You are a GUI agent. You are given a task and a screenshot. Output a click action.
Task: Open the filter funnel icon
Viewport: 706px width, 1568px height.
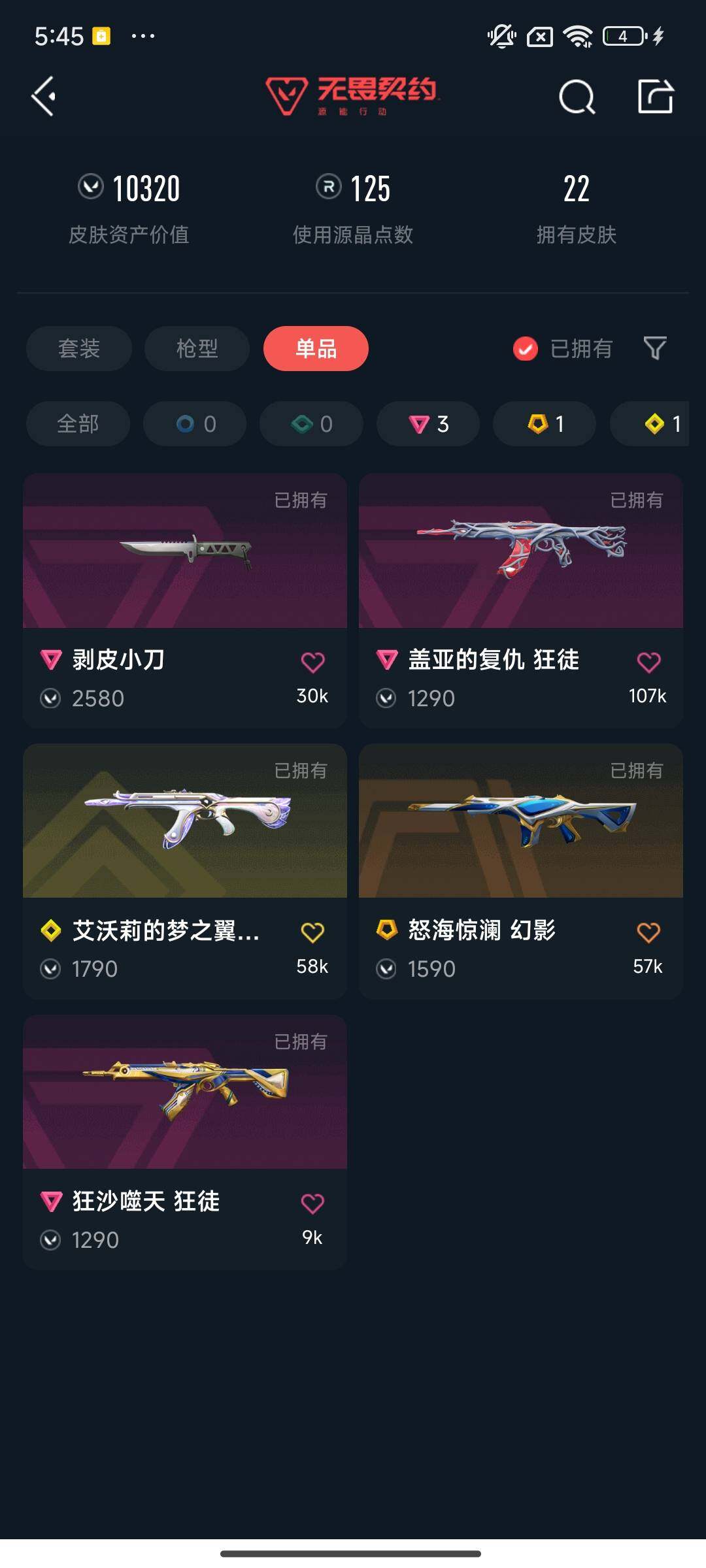coord(656,349)
